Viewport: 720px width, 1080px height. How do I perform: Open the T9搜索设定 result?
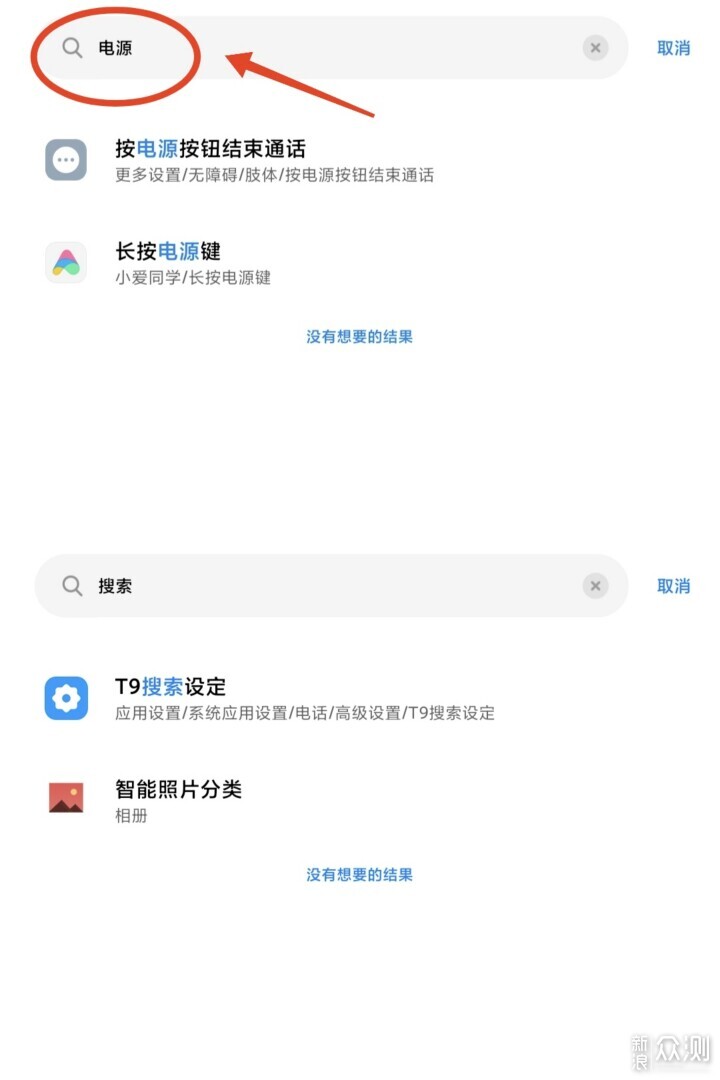click(305, 698)
